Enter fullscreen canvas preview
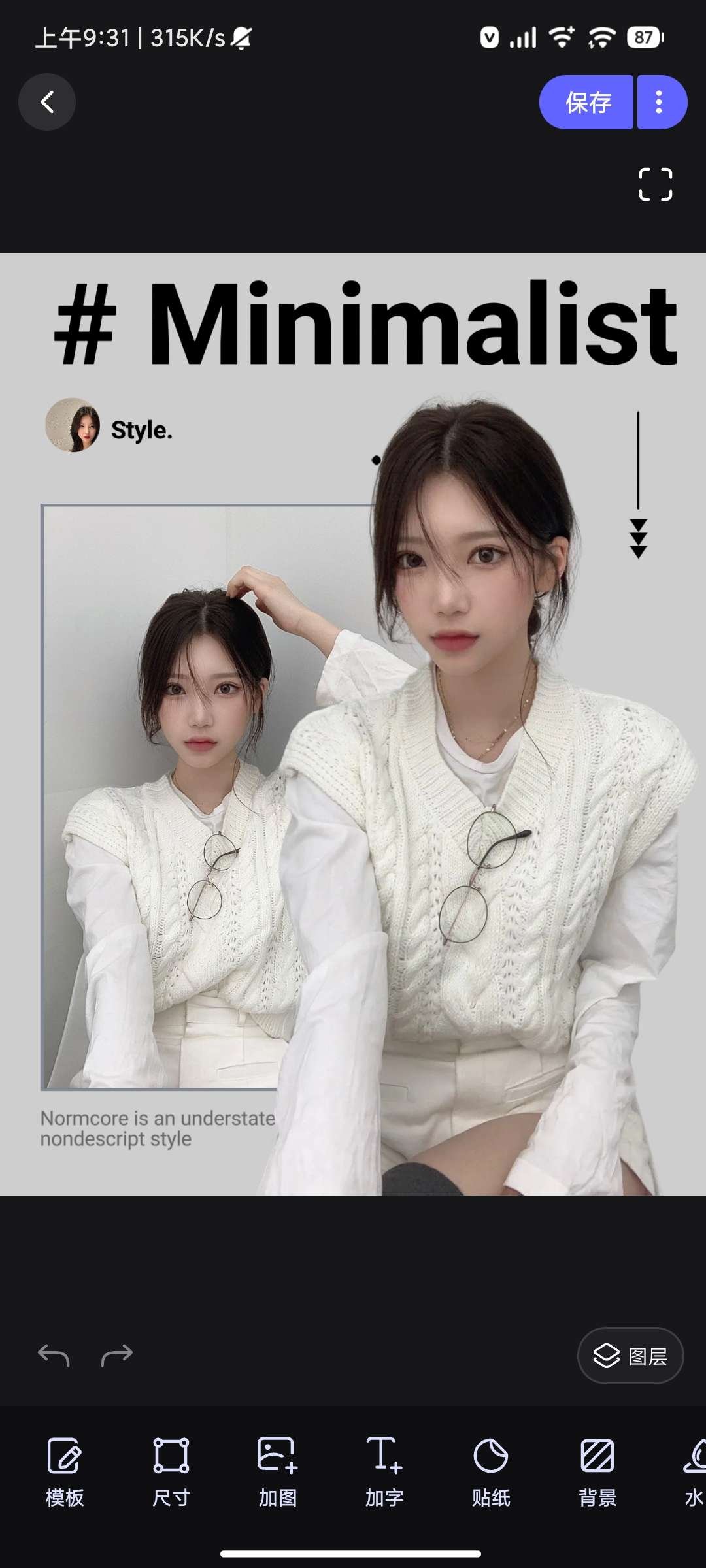The height and width of the screenshot is (1568, 706). click(x=655, y=184)
